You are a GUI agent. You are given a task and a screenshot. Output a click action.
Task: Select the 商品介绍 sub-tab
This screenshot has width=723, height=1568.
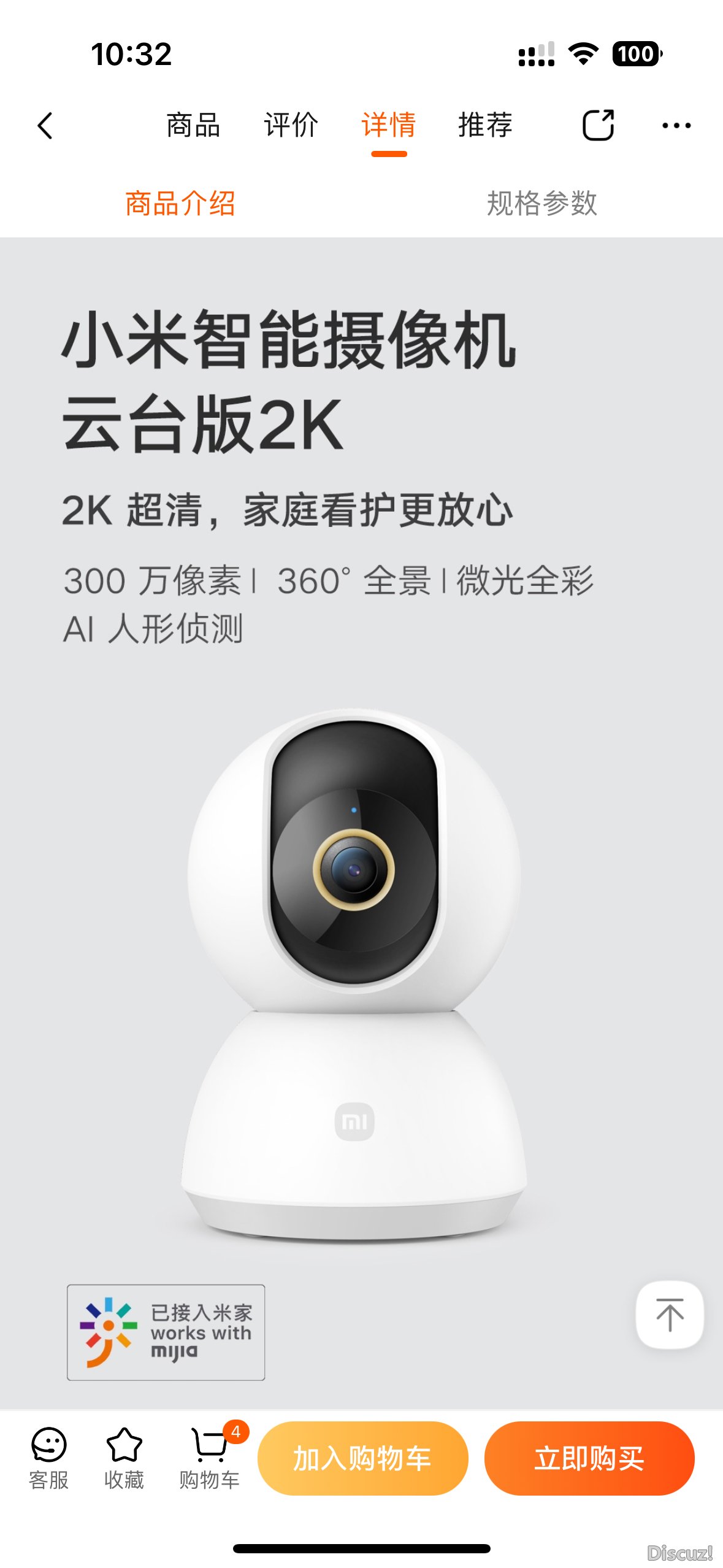click(x=180, y=203)
